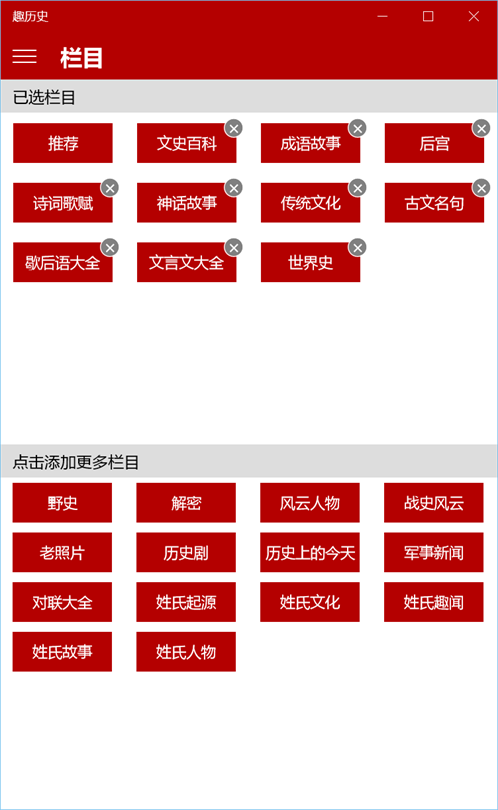Tap the 传统文化 column tile
The width and height of the screenshot is (498, 810).
pos(310,203)
